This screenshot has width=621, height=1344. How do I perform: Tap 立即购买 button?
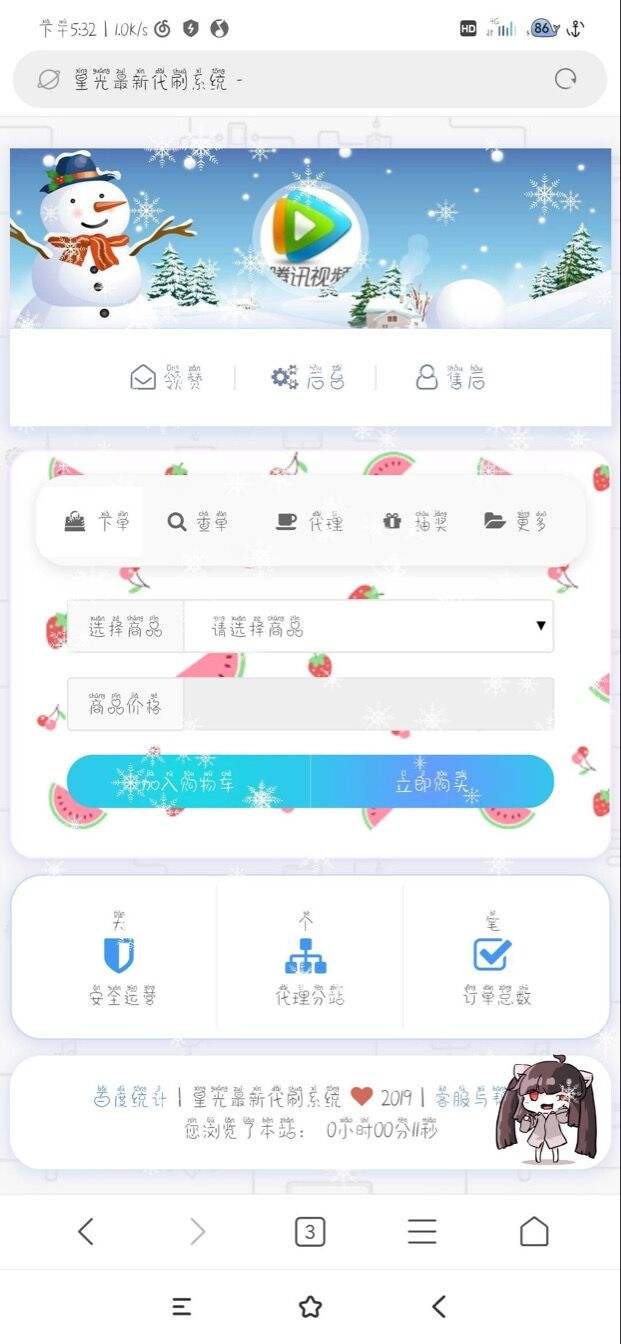(x=432, y=782)
